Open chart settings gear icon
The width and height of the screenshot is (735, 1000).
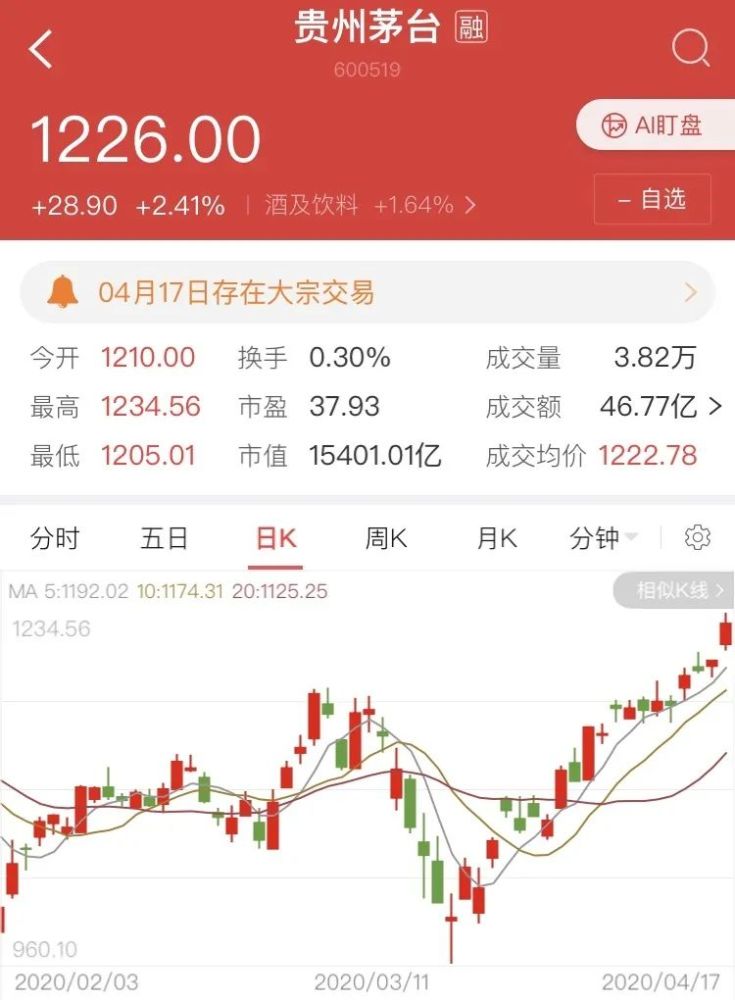pyautogui.click(x=697, y=538)
